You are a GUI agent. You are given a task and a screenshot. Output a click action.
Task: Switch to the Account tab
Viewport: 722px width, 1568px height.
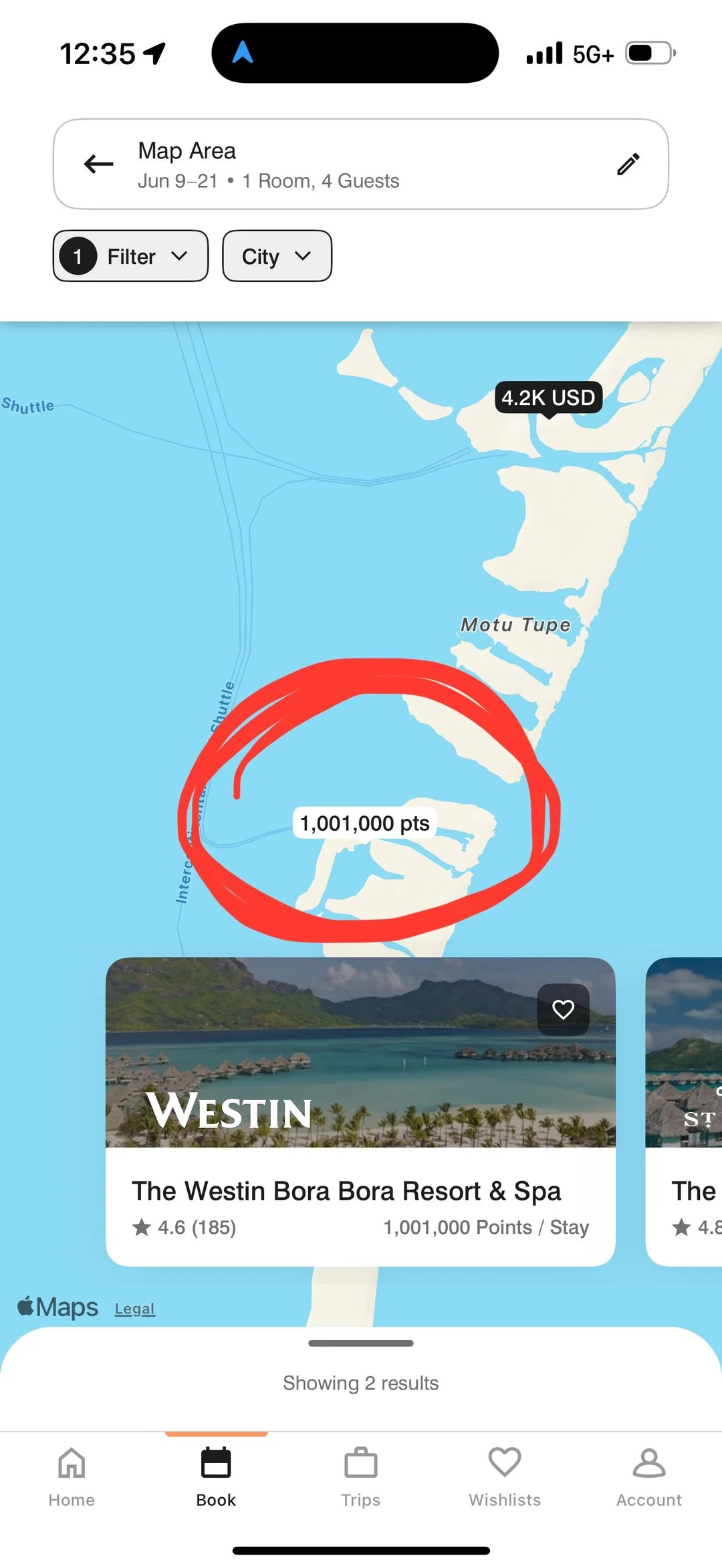click(648, 1477)
